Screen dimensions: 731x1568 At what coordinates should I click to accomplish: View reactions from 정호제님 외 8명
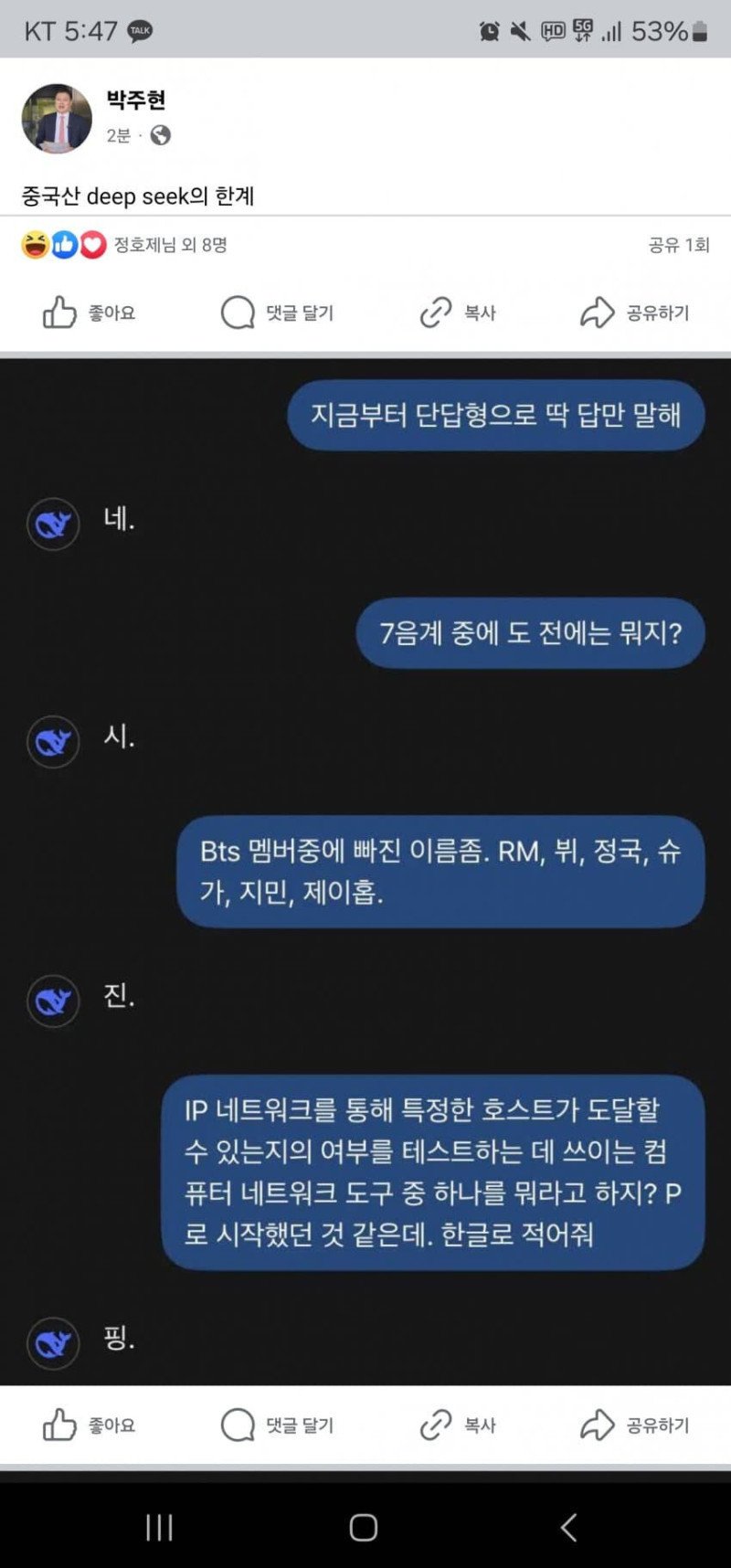[x=170, y=245]
